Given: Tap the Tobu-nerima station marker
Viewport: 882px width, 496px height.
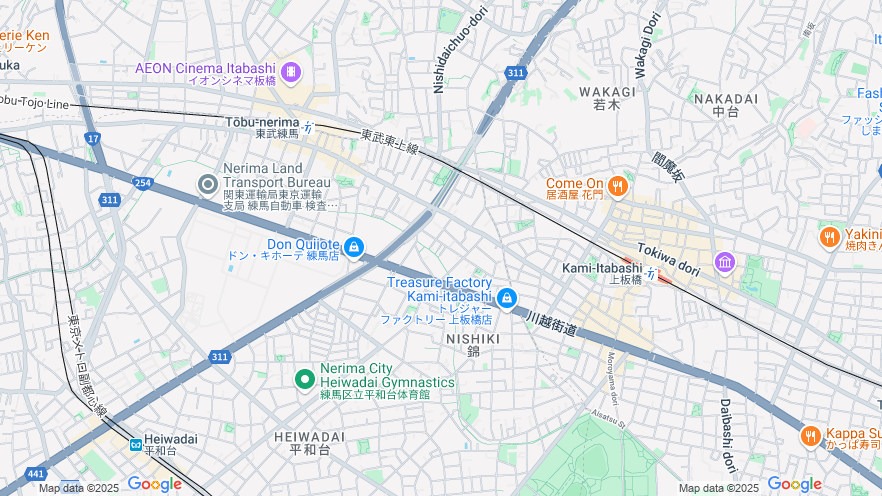Looking at the screenshot, I should point(309,128).
